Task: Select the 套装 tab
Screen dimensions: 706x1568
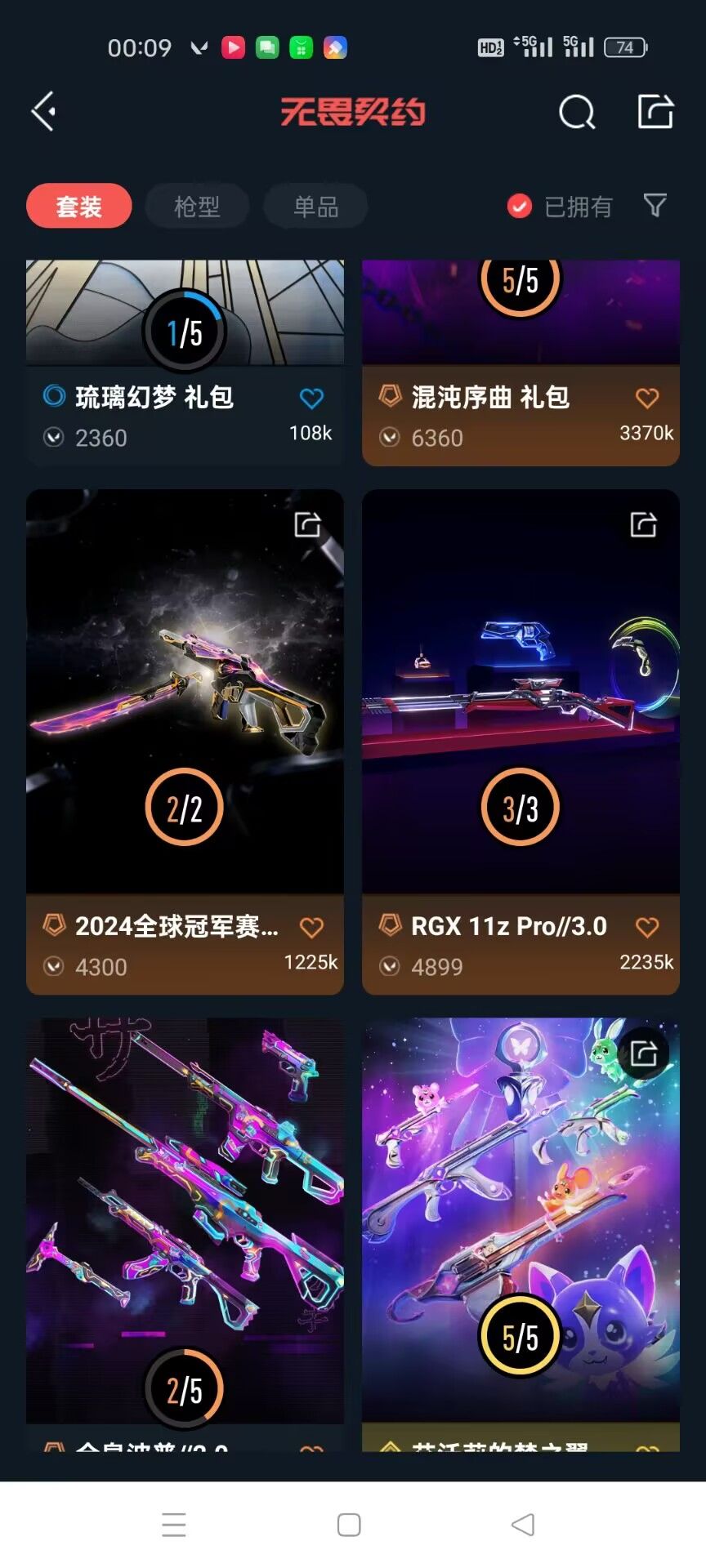Action: click(x=79, y=206)
